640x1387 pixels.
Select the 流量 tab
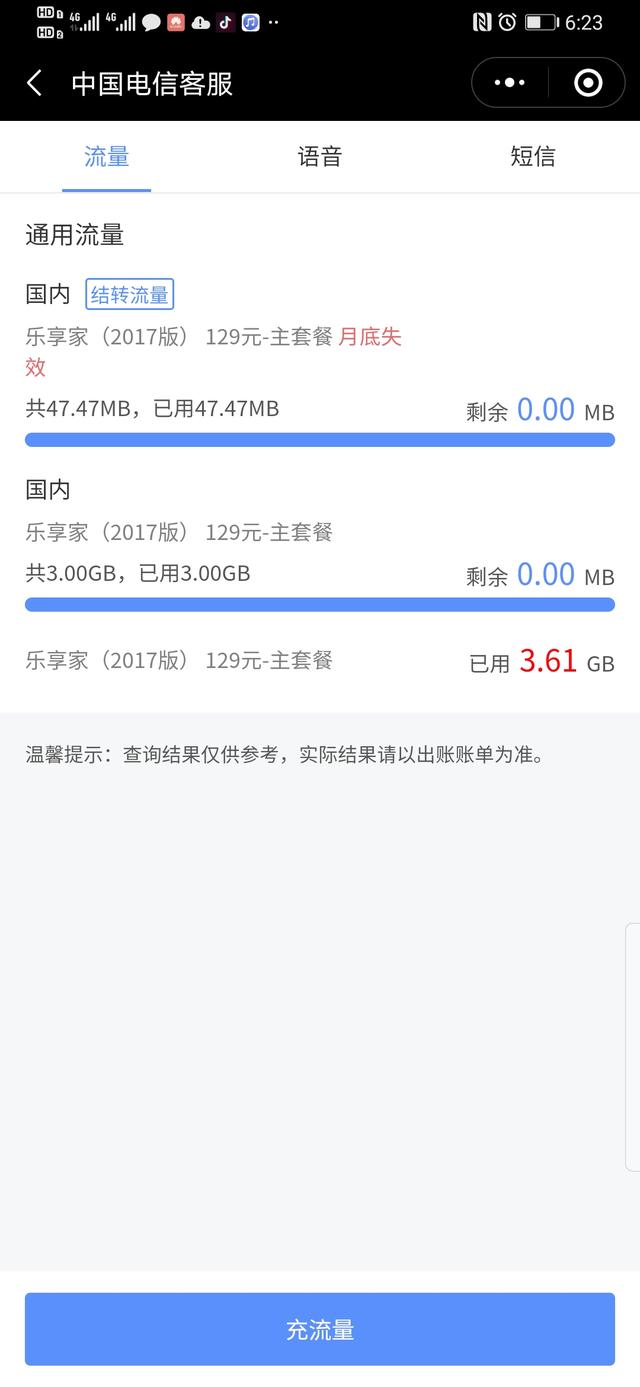tap(106, 156)
